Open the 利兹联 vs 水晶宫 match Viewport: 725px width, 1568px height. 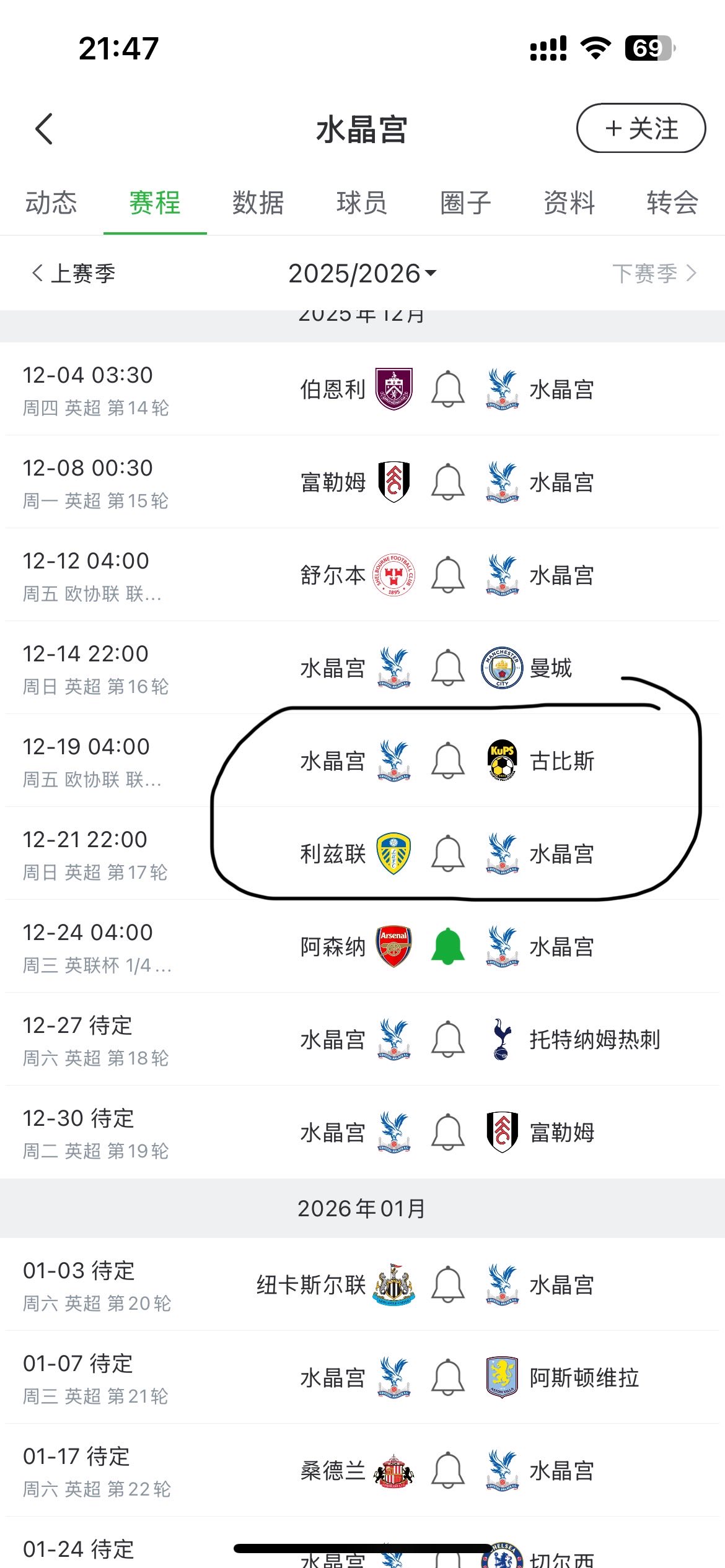(362, 853)
